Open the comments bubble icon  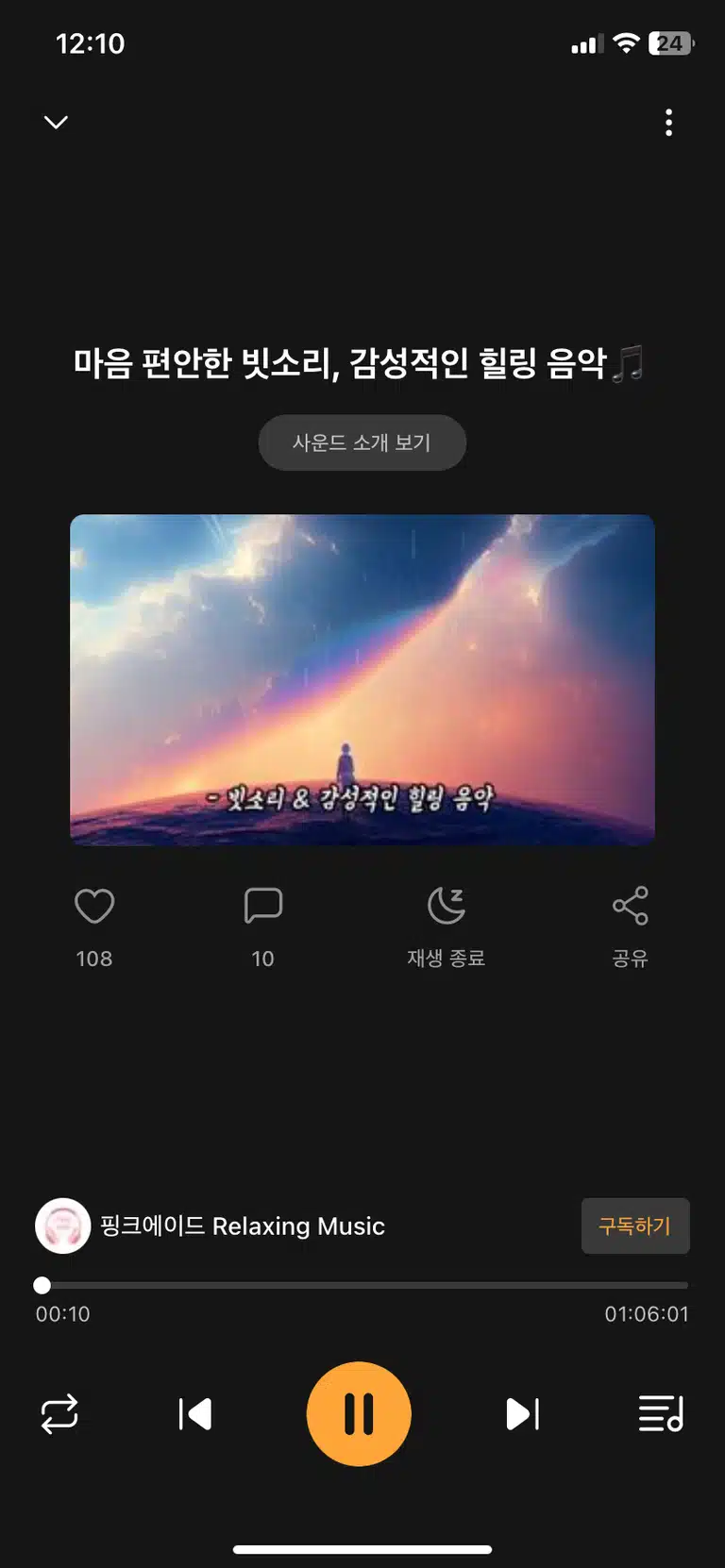(263, 905)
